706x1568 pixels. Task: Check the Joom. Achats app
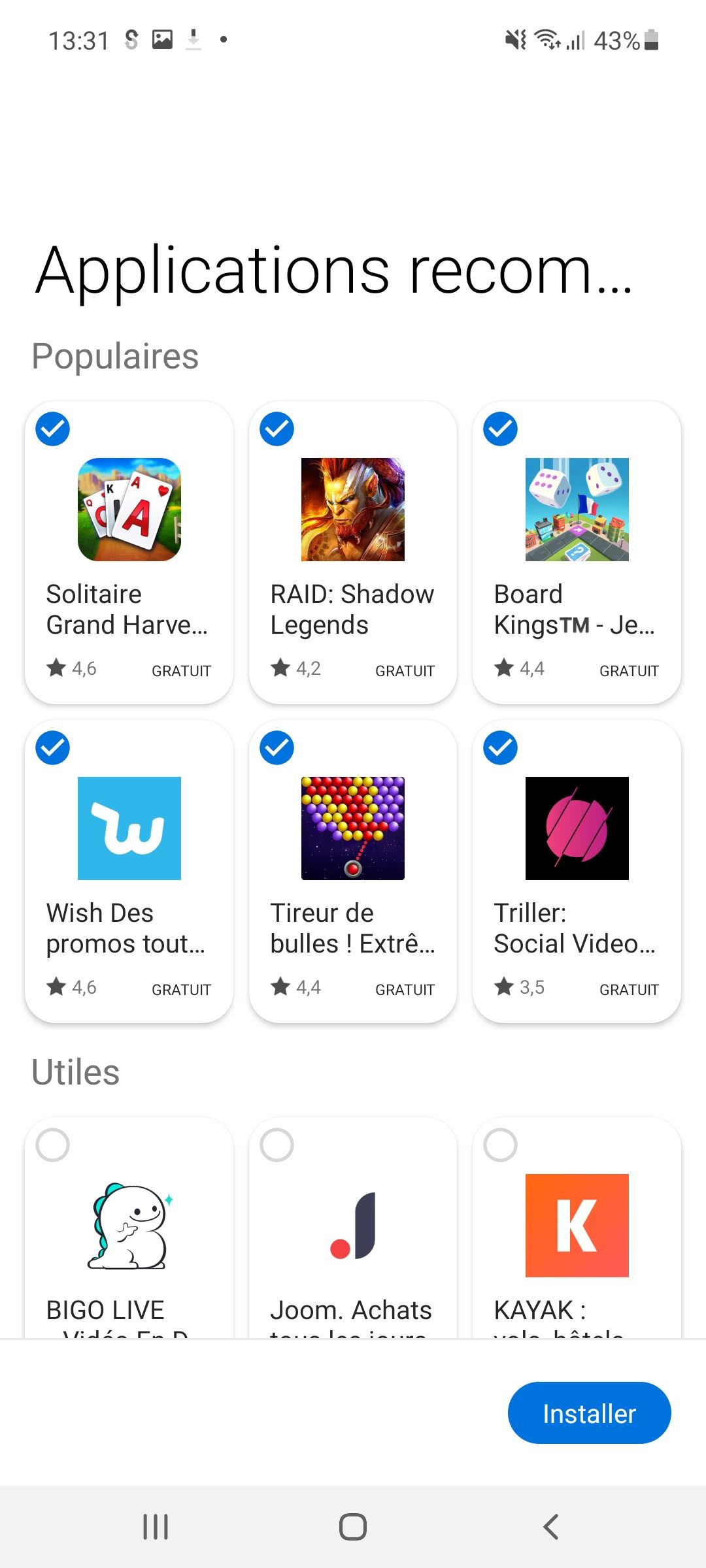[x=277, y=1145]
